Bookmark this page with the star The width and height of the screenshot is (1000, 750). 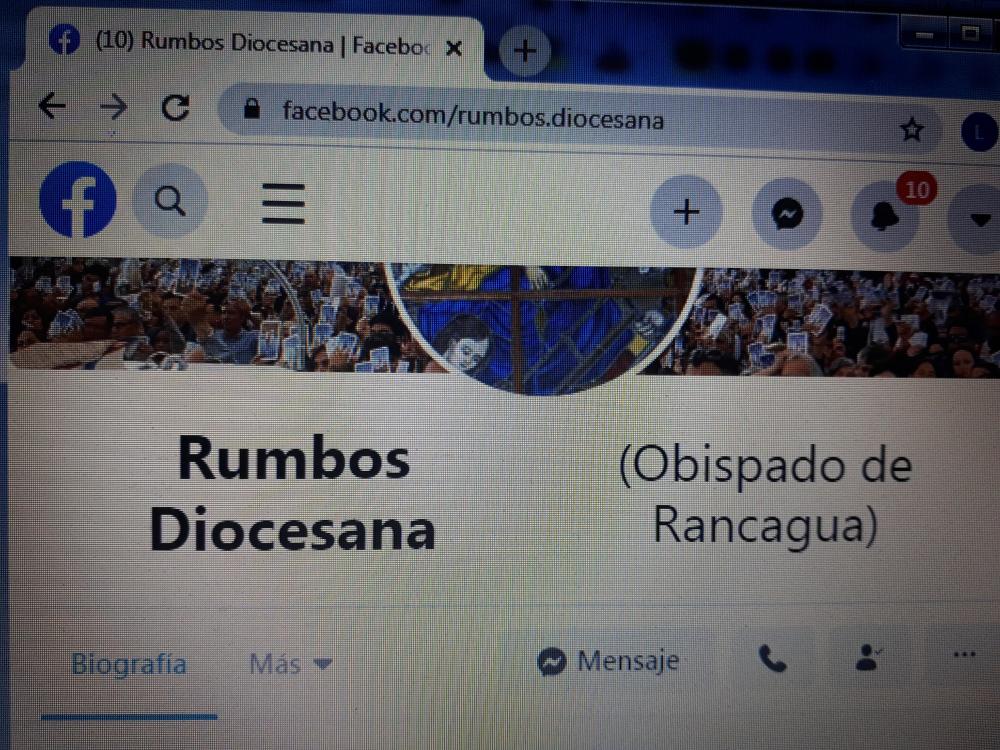pos(911,129)
